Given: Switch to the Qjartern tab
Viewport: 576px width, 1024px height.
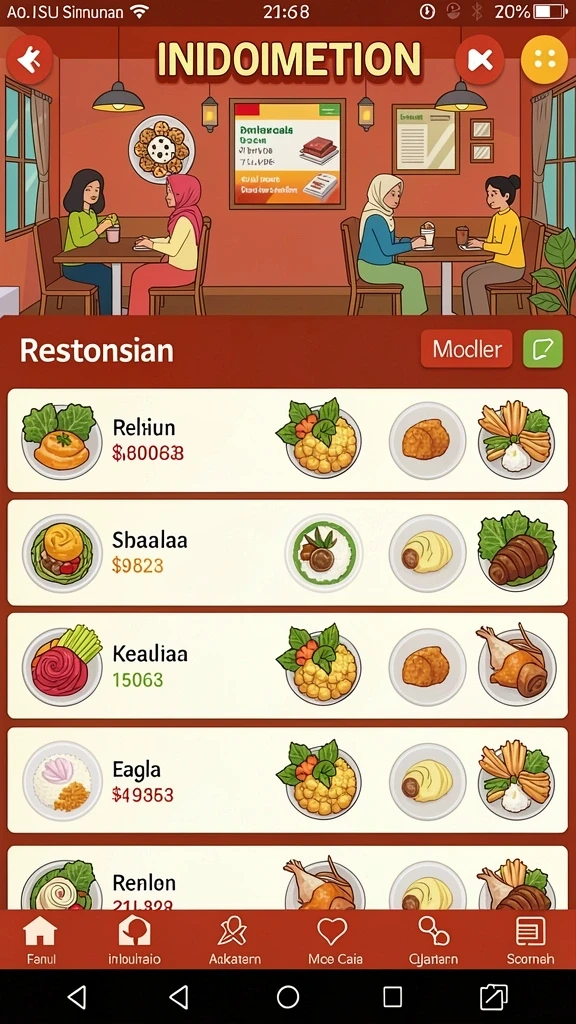Looking at the screenshot, I should tap(433, 940).
